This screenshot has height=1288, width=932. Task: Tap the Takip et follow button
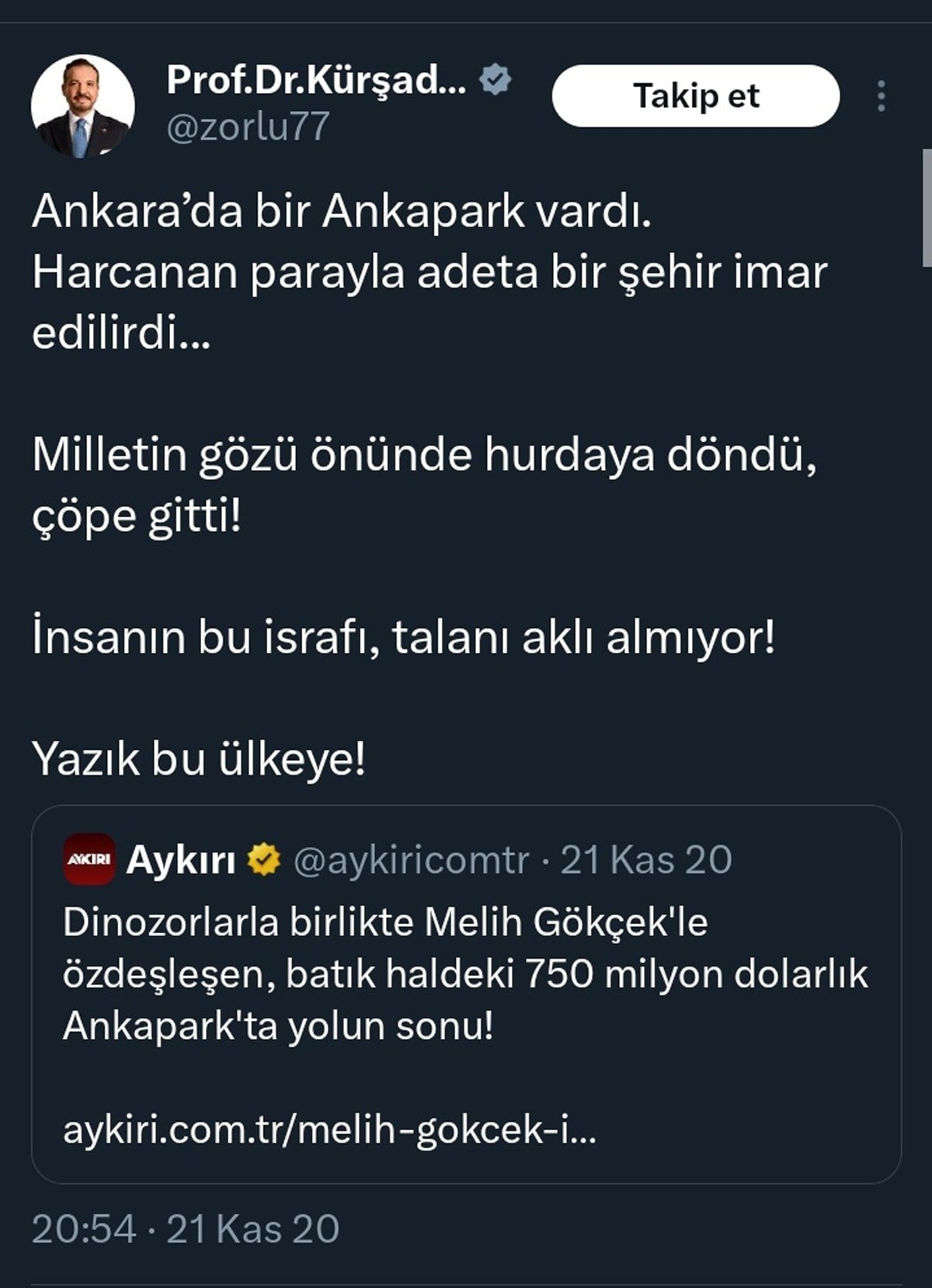pyautogui.click(x=695, y=95)
